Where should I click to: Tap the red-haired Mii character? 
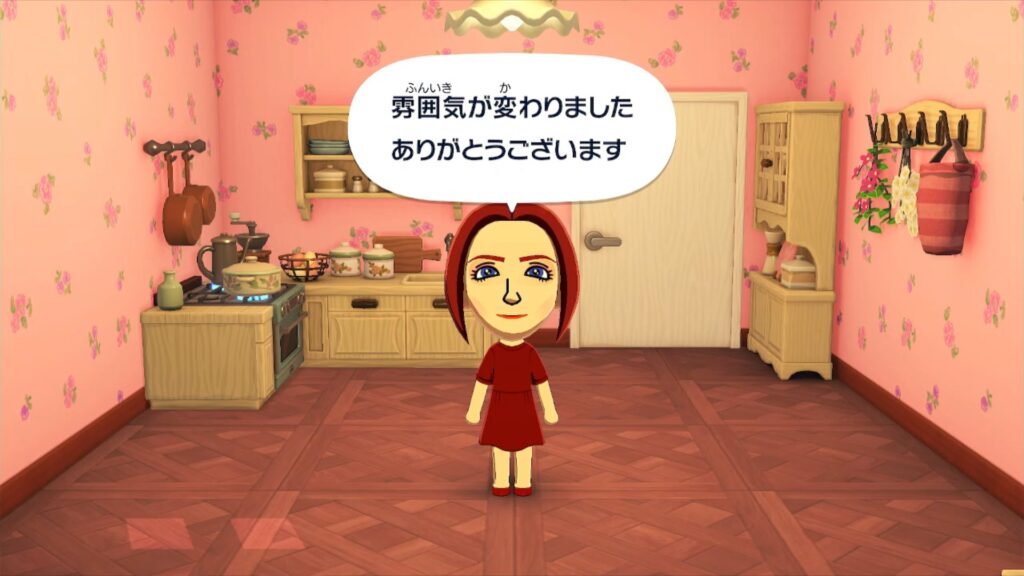click(512, 350)
